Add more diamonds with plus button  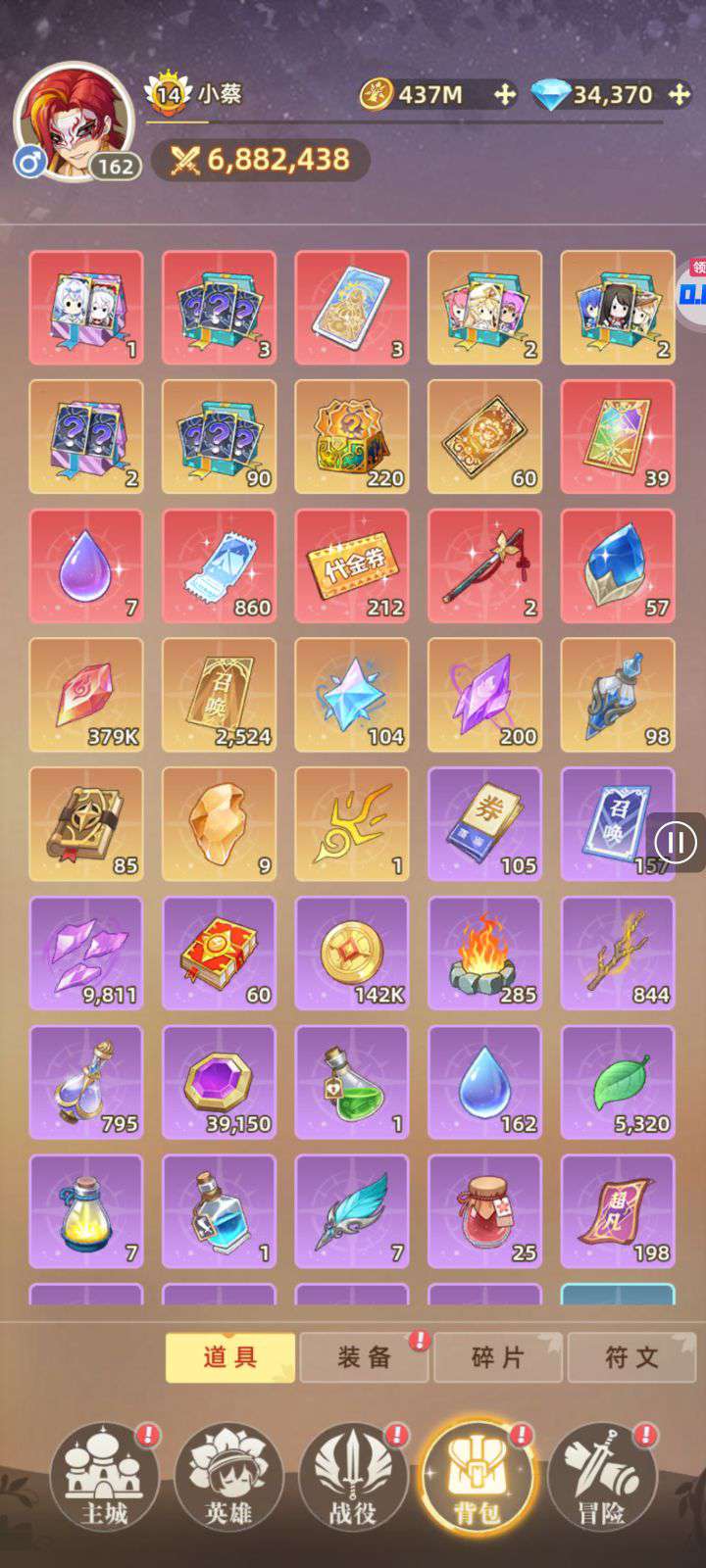(x=679, y=94)
